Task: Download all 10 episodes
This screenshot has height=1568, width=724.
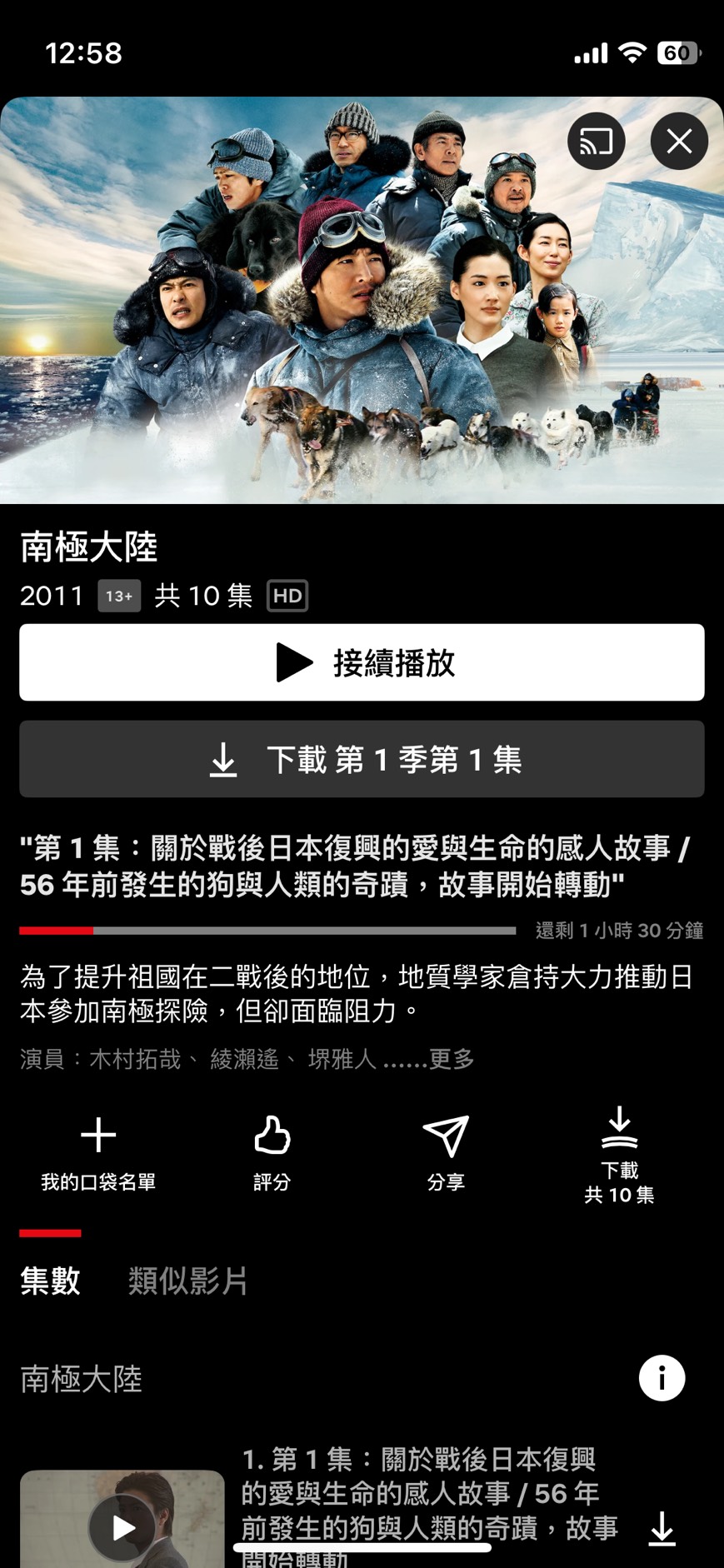Action: pyautogui.click(x=619, y=1154)
